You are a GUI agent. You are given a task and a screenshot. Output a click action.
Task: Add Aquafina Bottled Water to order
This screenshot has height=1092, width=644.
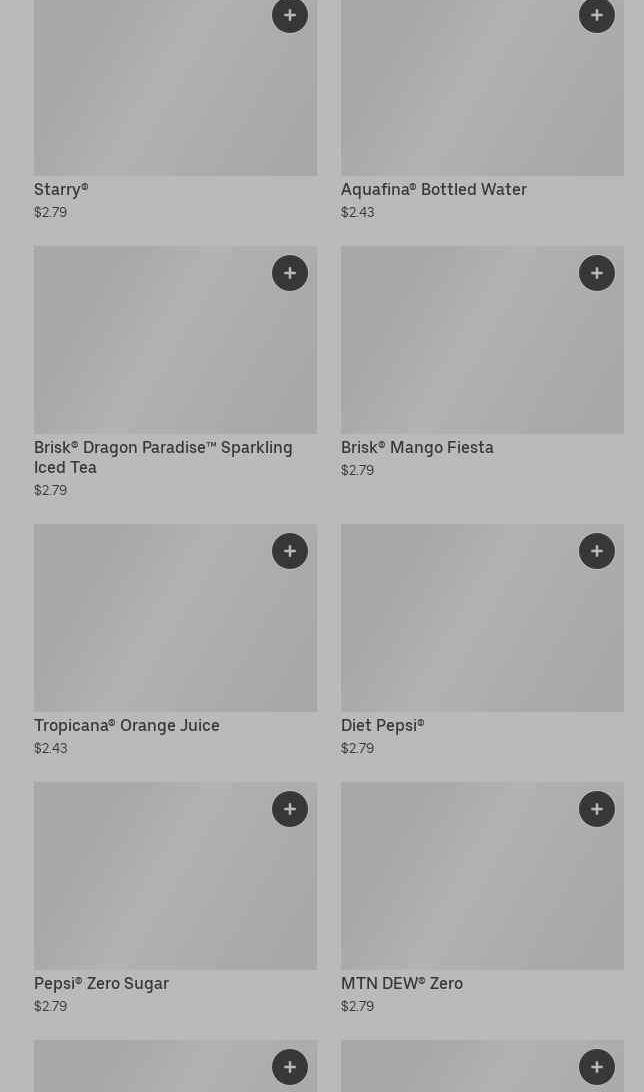click(x=597, y=15)
